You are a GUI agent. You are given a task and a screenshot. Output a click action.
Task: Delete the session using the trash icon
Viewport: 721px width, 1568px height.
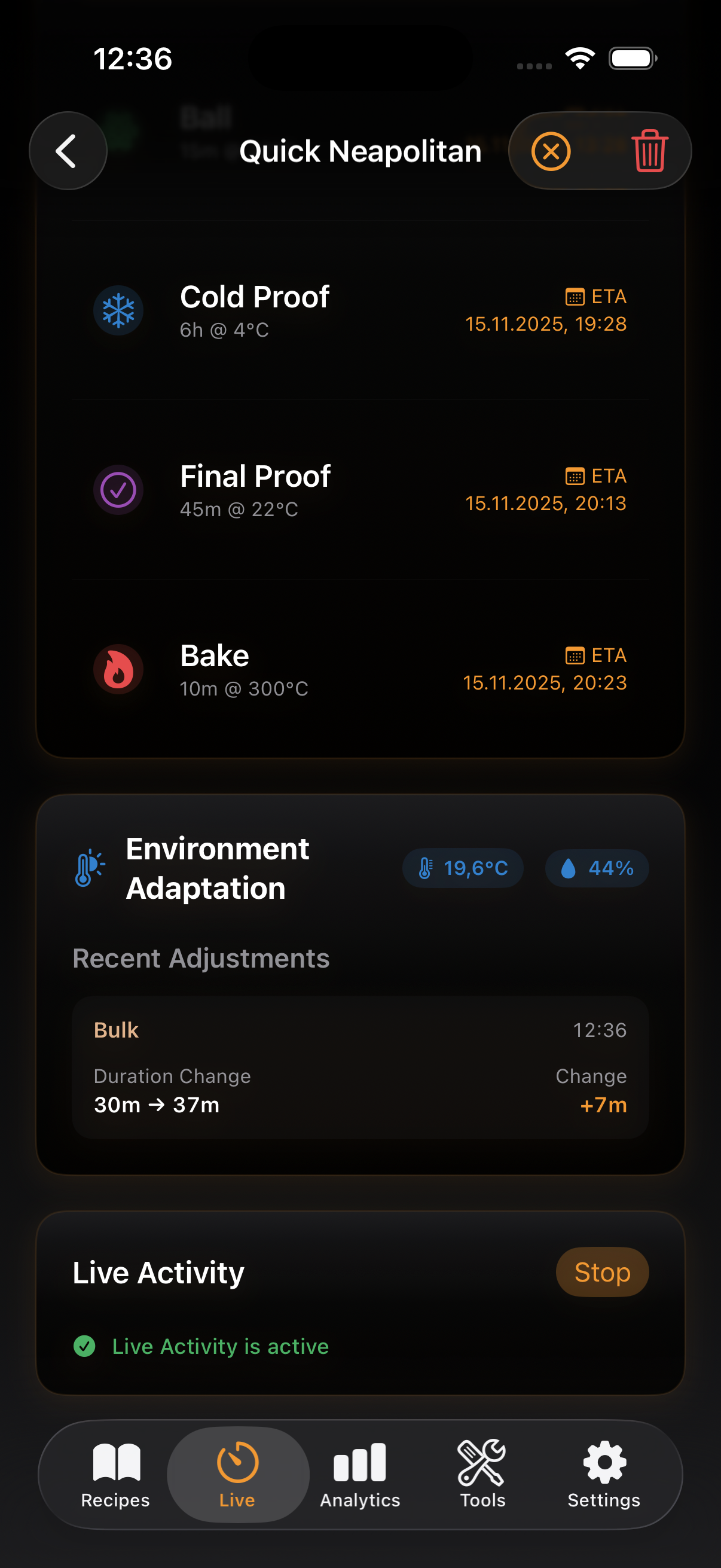click(649, 151)
